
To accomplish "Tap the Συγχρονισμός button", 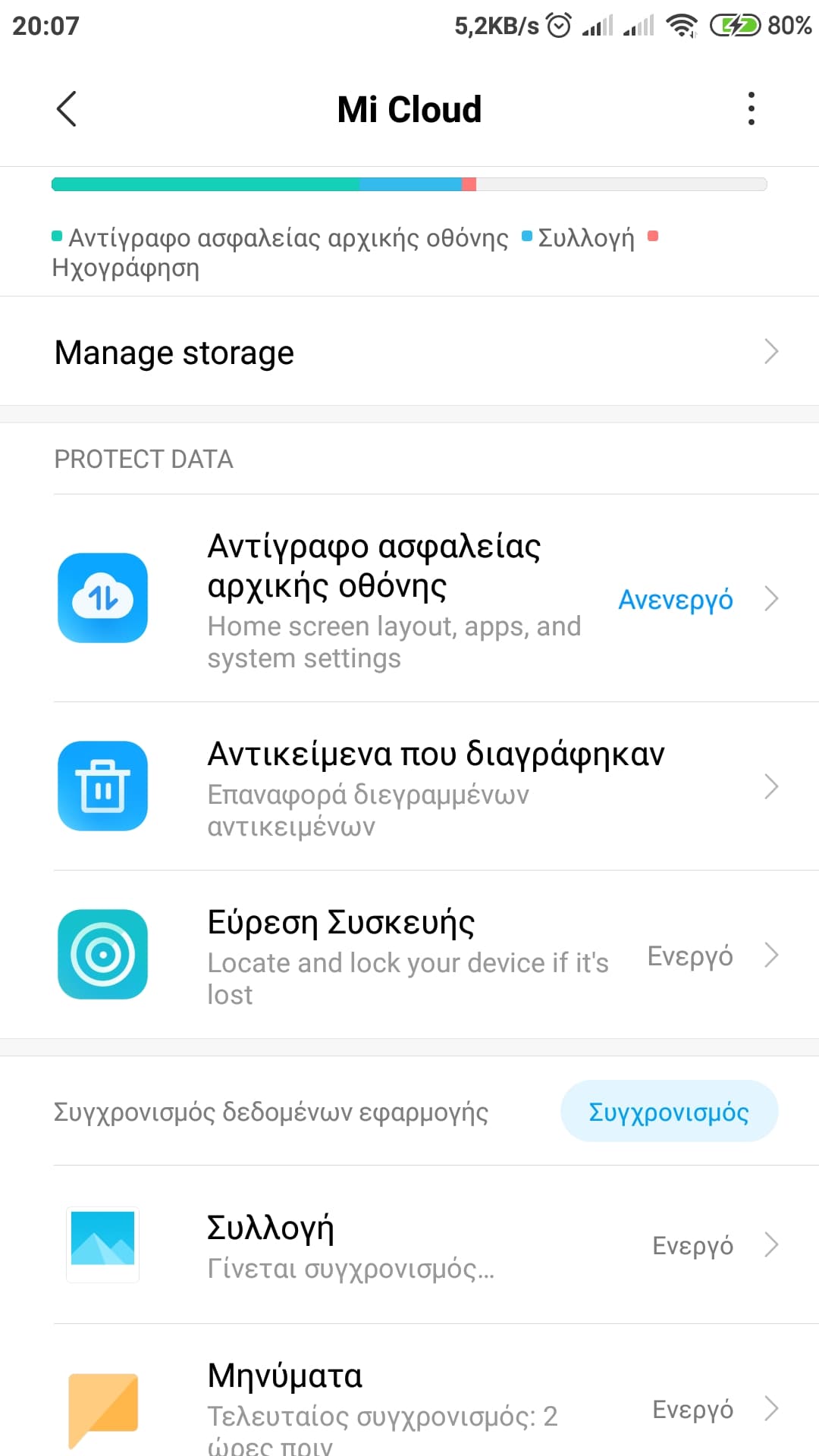I will coord(669,1112).
